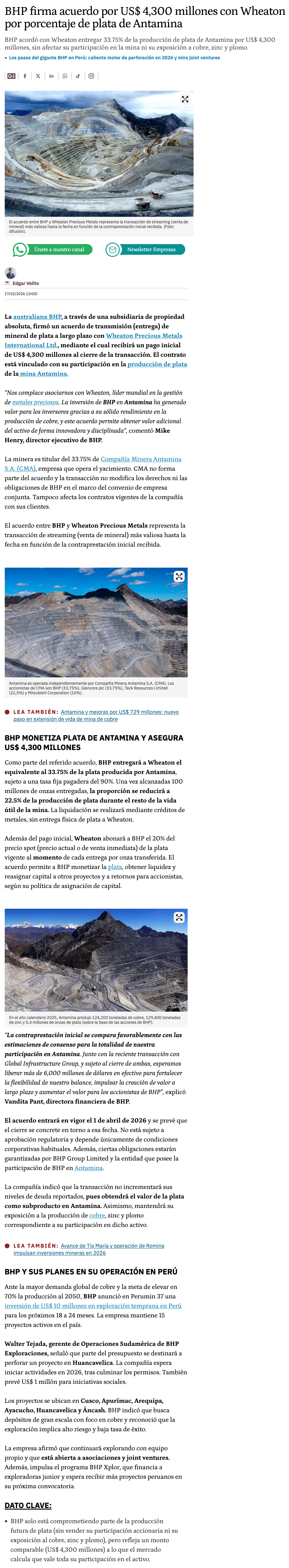The height and width of the screenshot is (1568, 289).
Task: Open the 'cobre' link
Action: click(x=97, y=1215)
